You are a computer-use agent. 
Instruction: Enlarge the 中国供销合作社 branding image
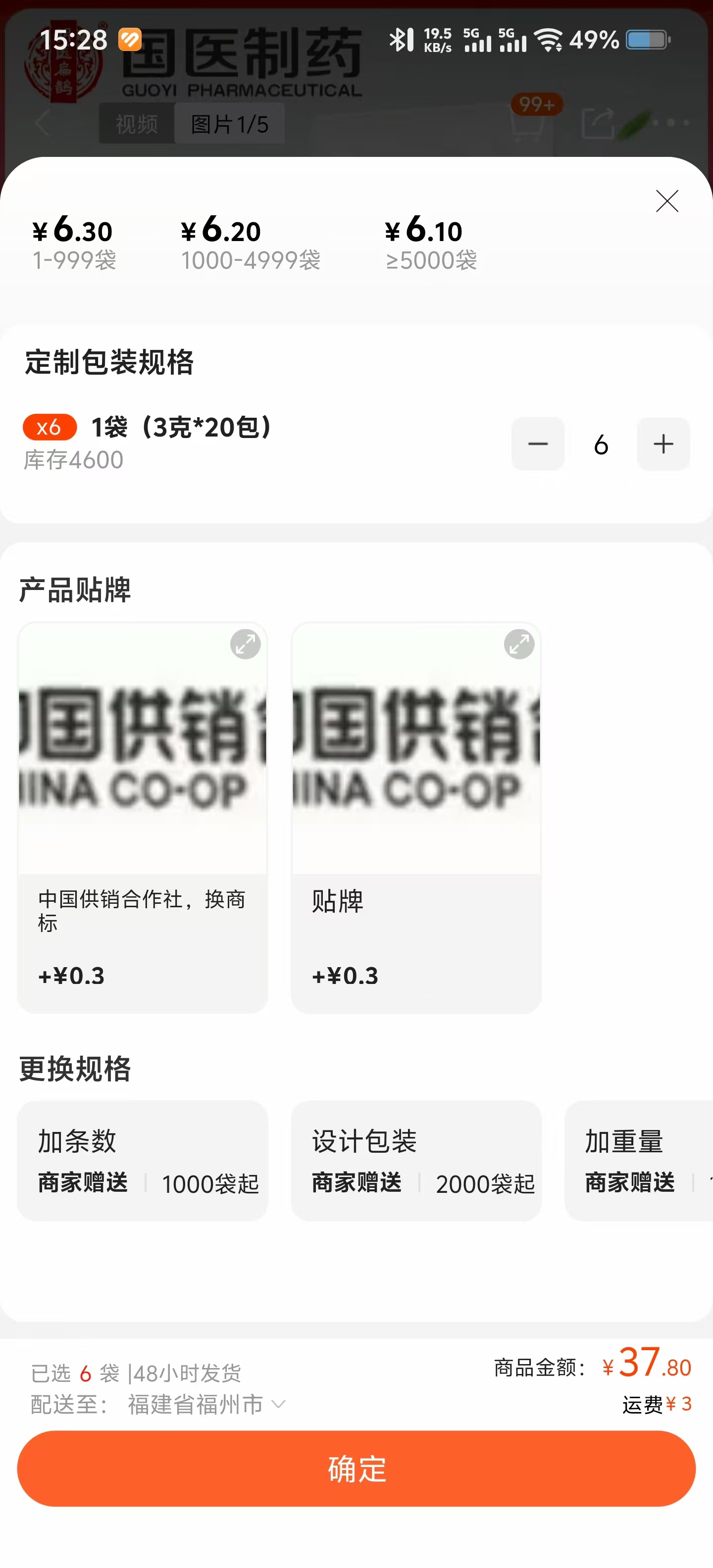pyautogui.click(x=246, y=644)
